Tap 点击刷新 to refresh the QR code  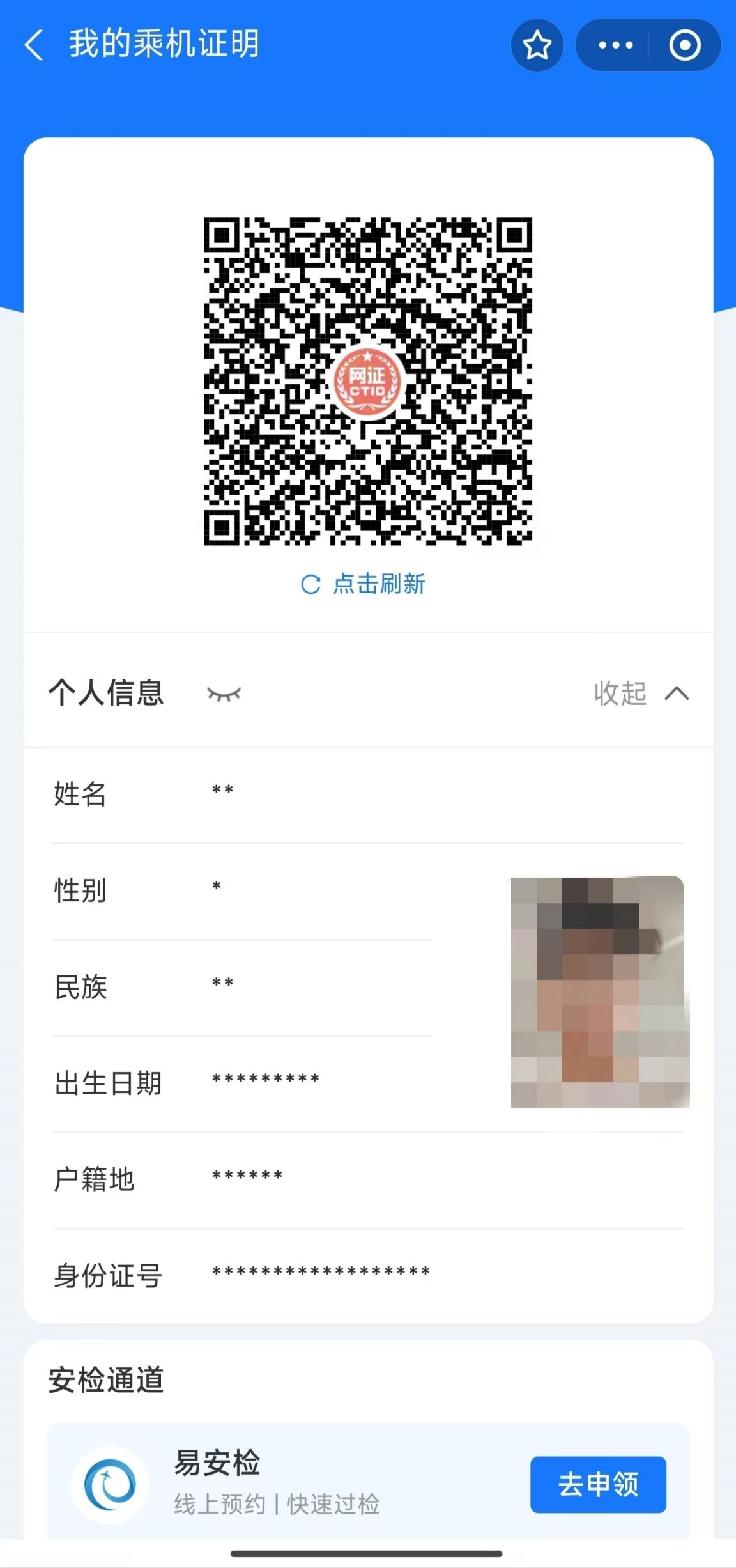[x=363, y=584]
